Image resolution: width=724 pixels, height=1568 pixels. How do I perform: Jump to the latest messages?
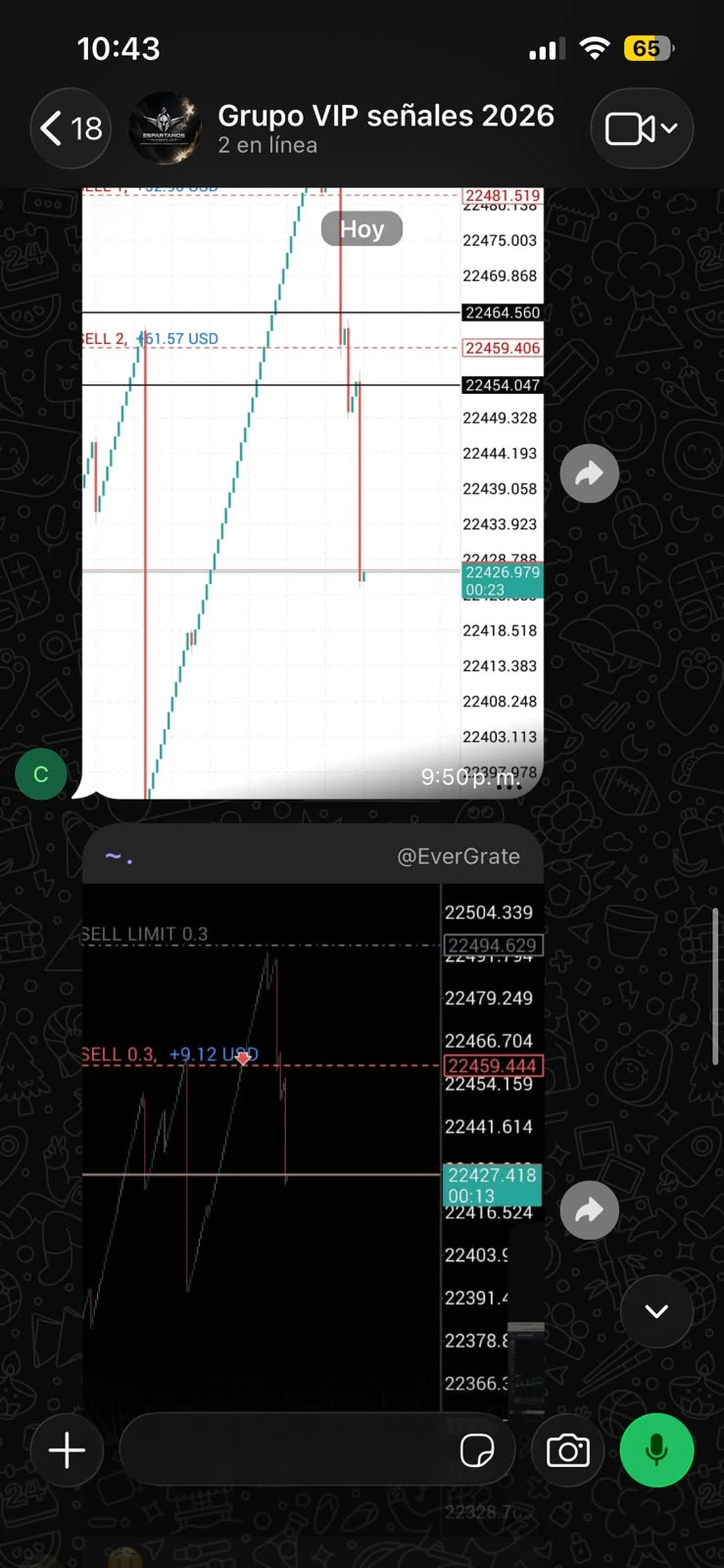[656, 1311]
